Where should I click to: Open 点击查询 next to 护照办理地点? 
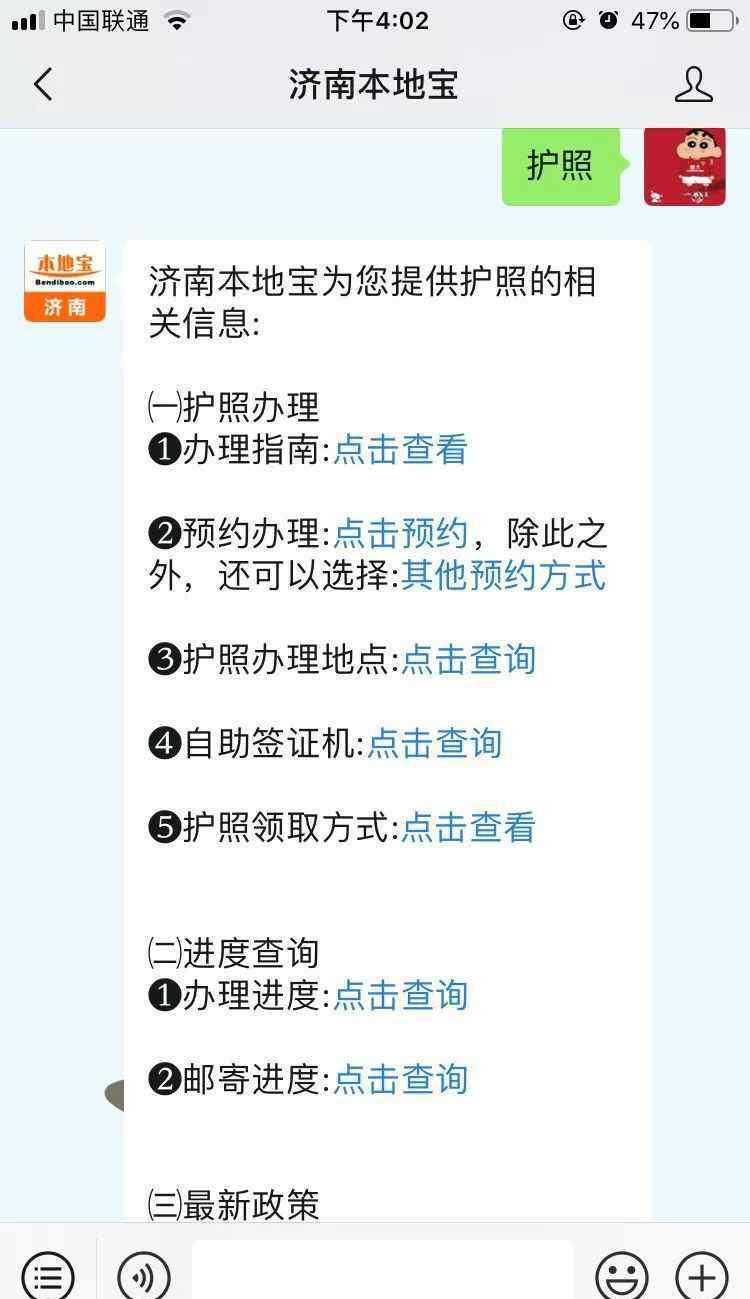pyautogui.click(x=468, y=660)
